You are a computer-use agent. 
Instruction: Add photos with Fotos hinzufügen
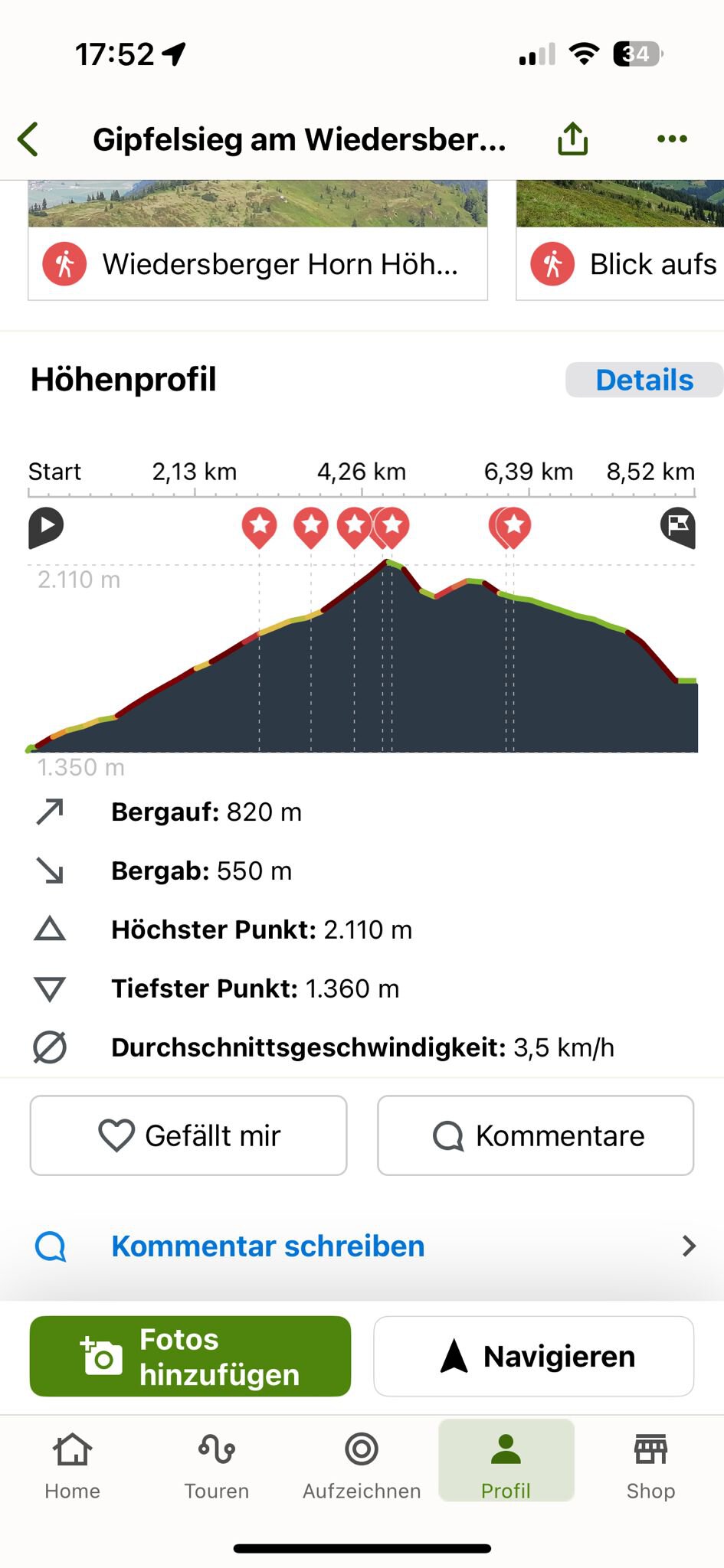(x=190, y=1357)
